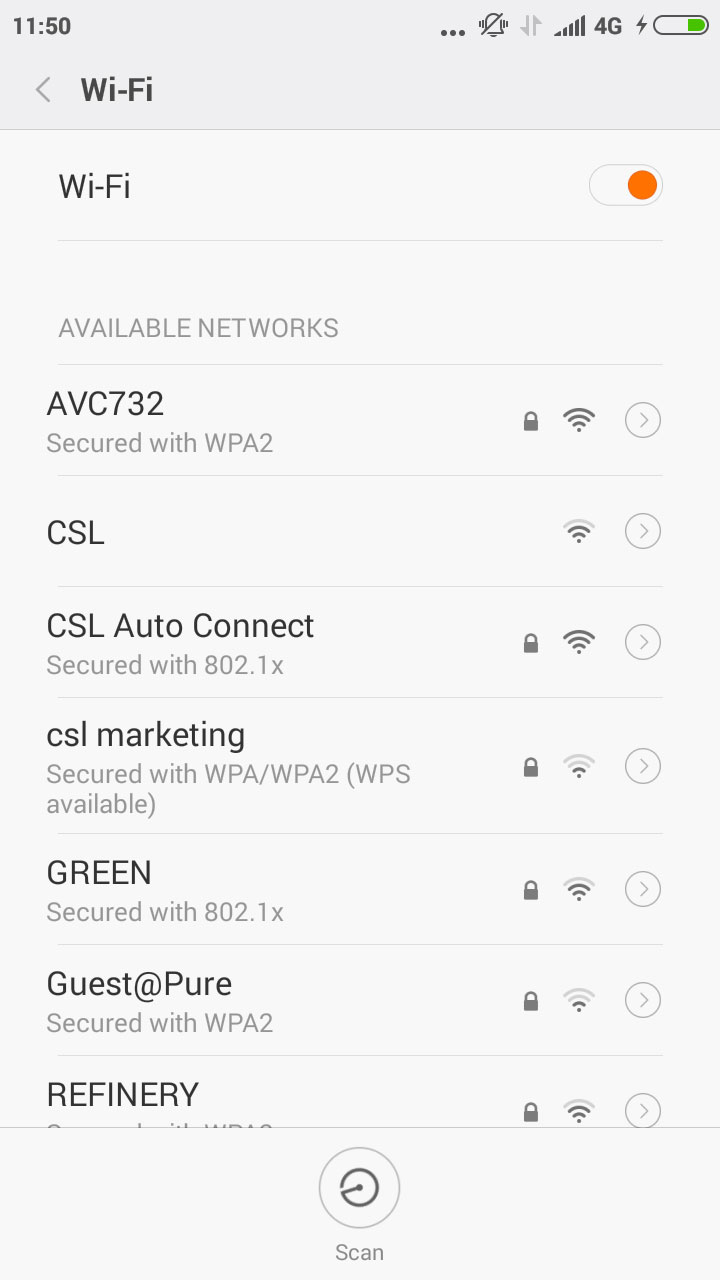Scan for Wi-Fi networks
The image size is (720, 1280).
359,1188
